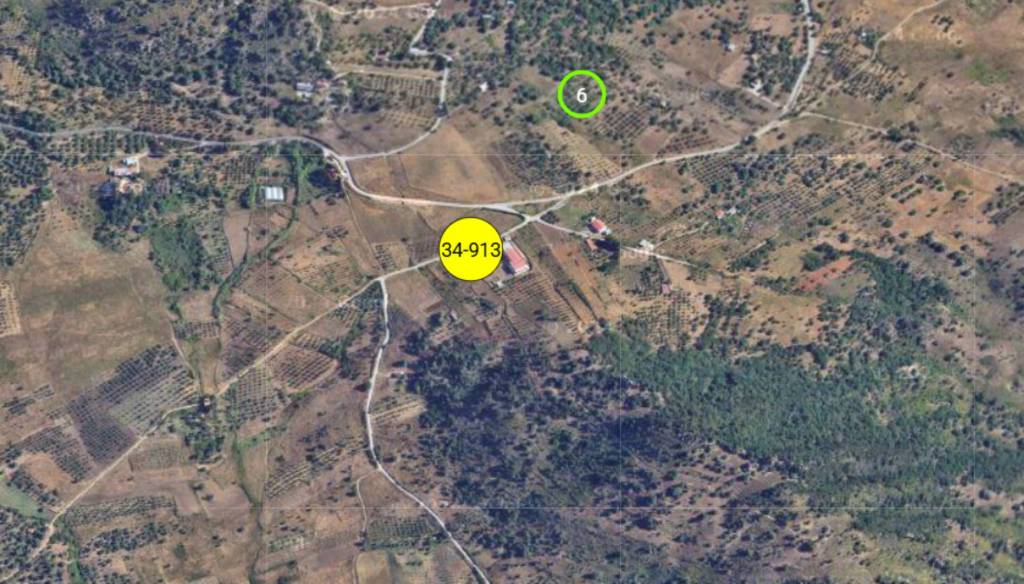Select the yellow 34-913 map marker
1024x584 pixels.
[x=470, y=249]
